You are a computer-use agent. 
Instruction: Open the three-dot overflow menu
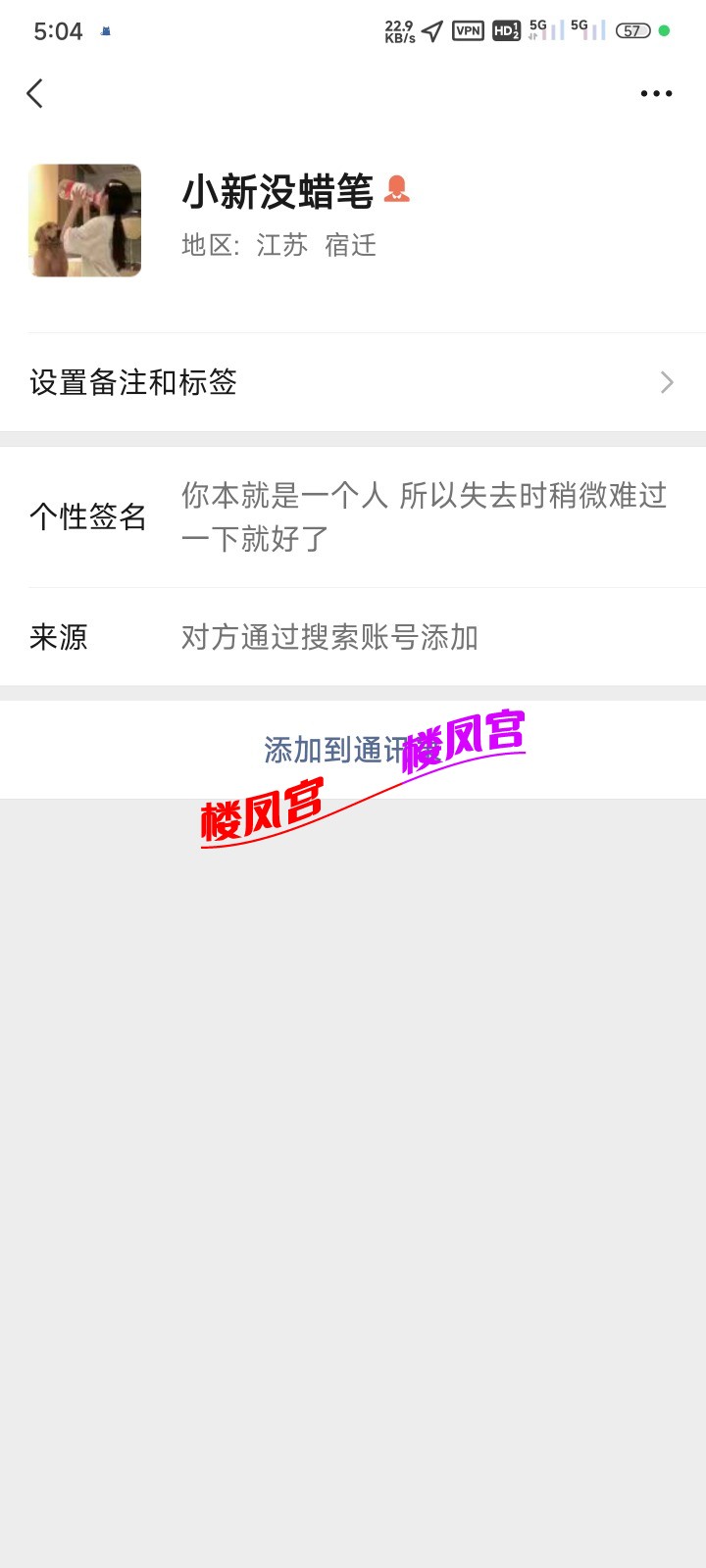(656, 94)
